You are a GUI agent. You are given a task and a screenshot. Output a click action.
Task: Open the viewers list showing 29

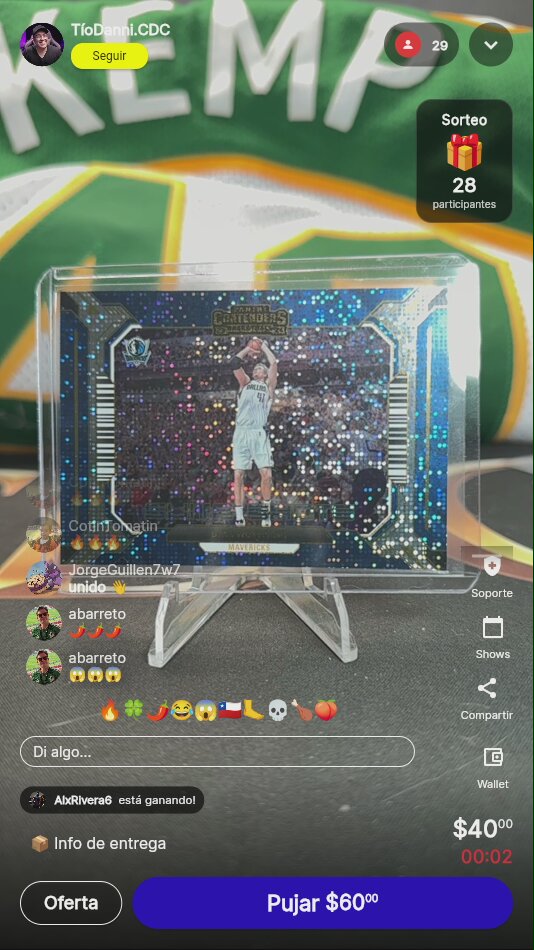point(421,45)
